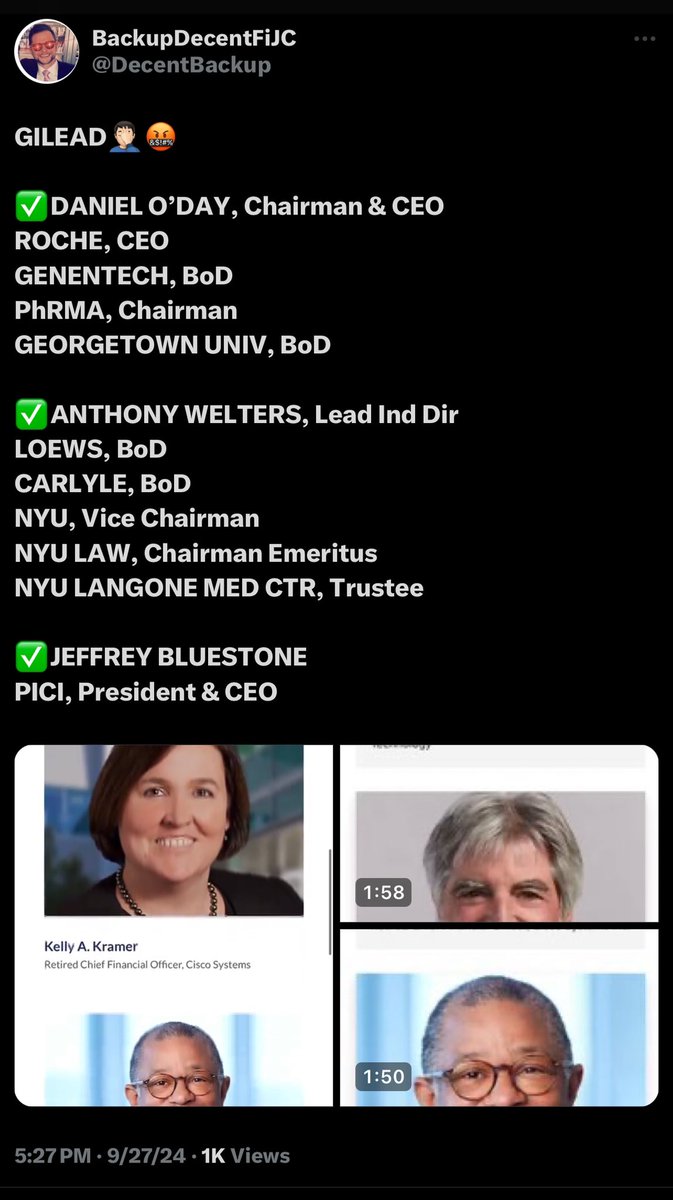This screenshot has height=1200, width=673.
Task: Open BackupDecentFiJC's profile picture
Action: coord(46,51)
